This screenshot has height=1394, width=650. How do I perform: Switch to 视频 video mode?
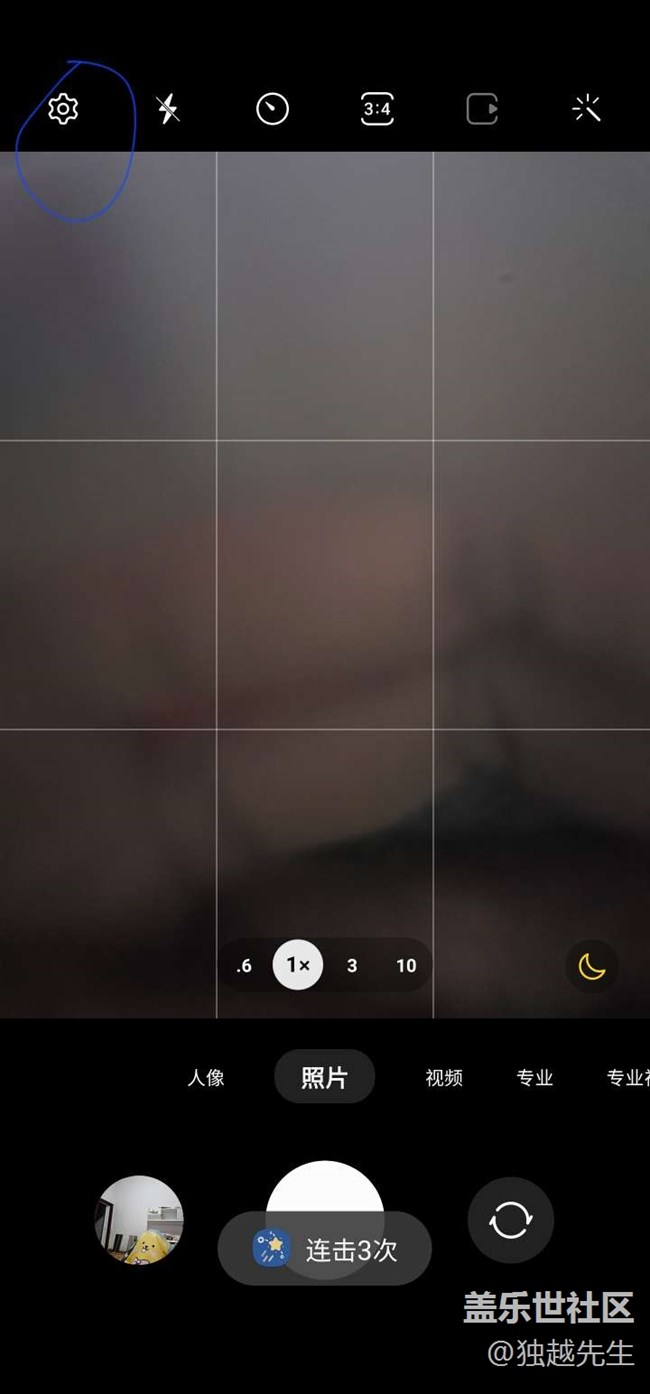tap(444, 1077)
